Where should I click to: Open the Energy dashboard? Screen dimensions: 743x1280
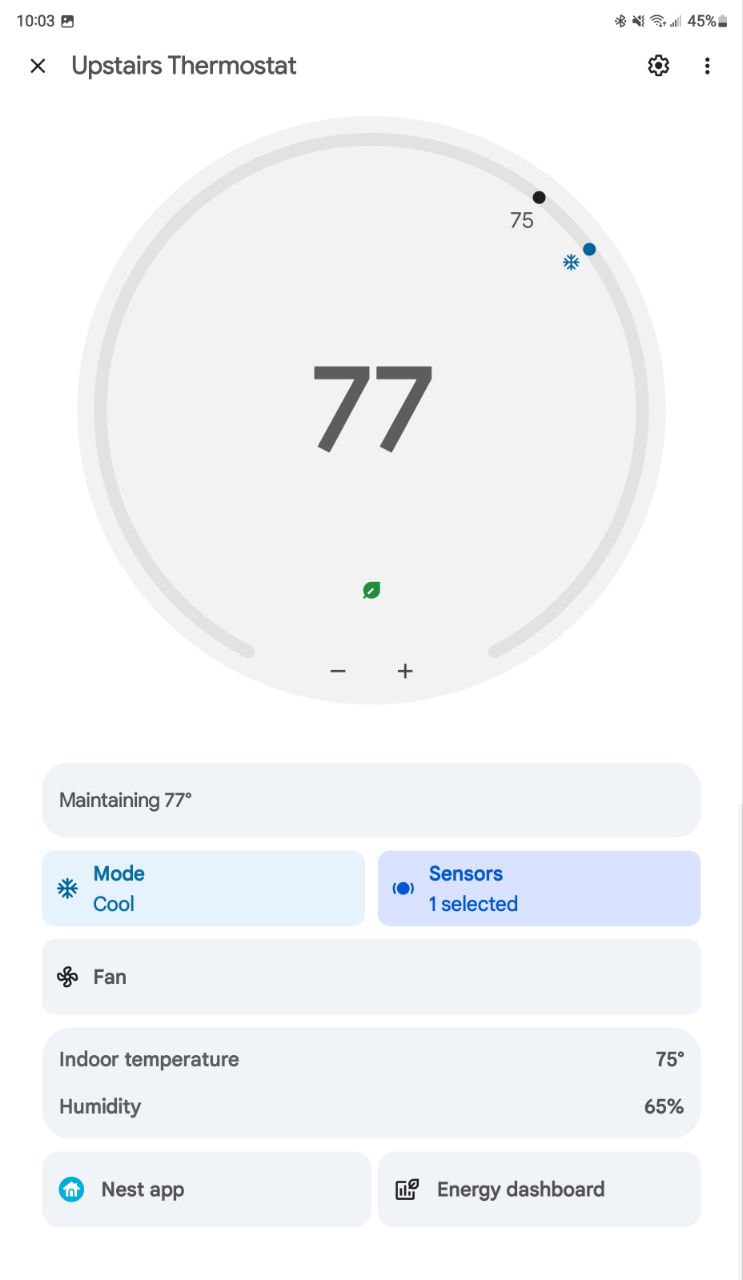click(539, 1189)
